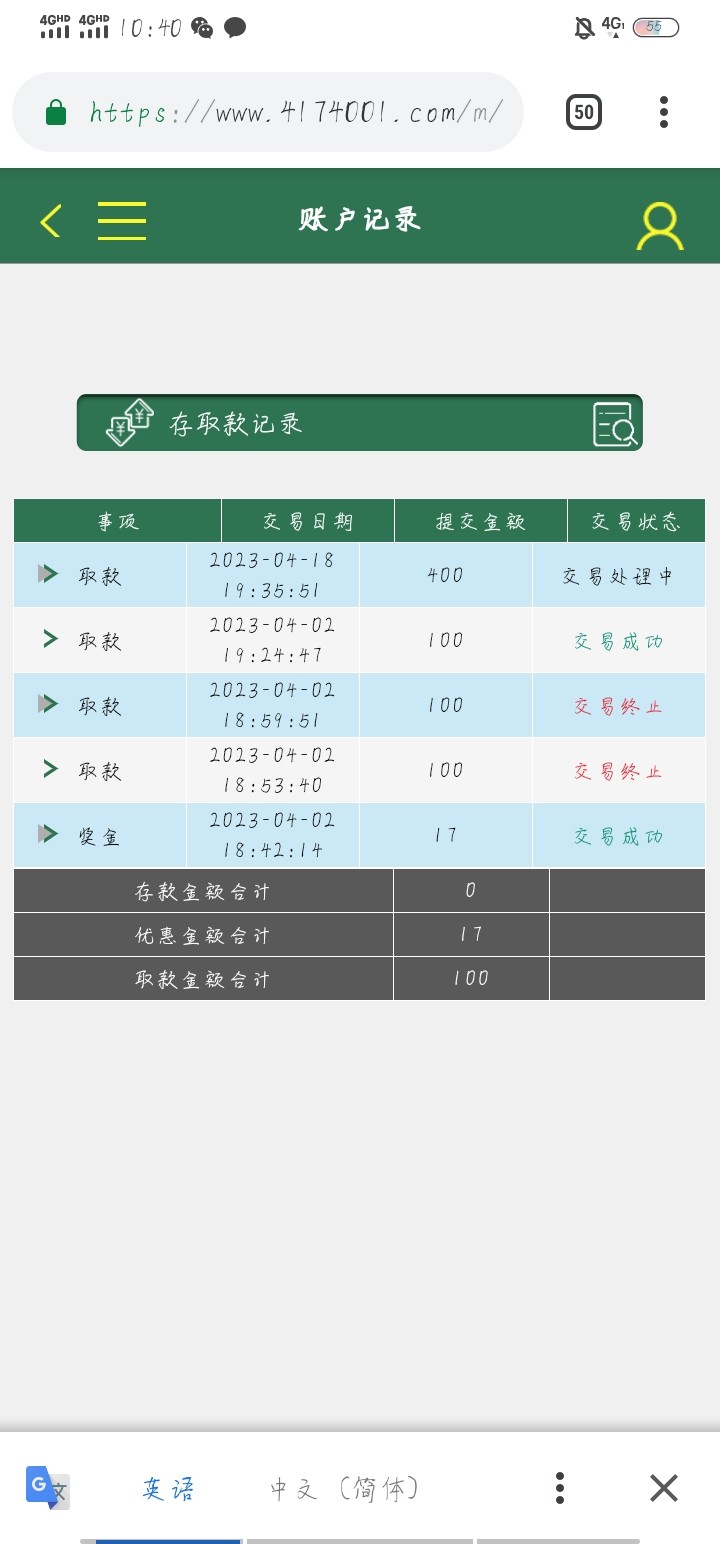The height and width of the screenshot is (1544, 720).
Task: Select 中文 (简体) in the translate bar
Action: click(x=344, y=1488)
